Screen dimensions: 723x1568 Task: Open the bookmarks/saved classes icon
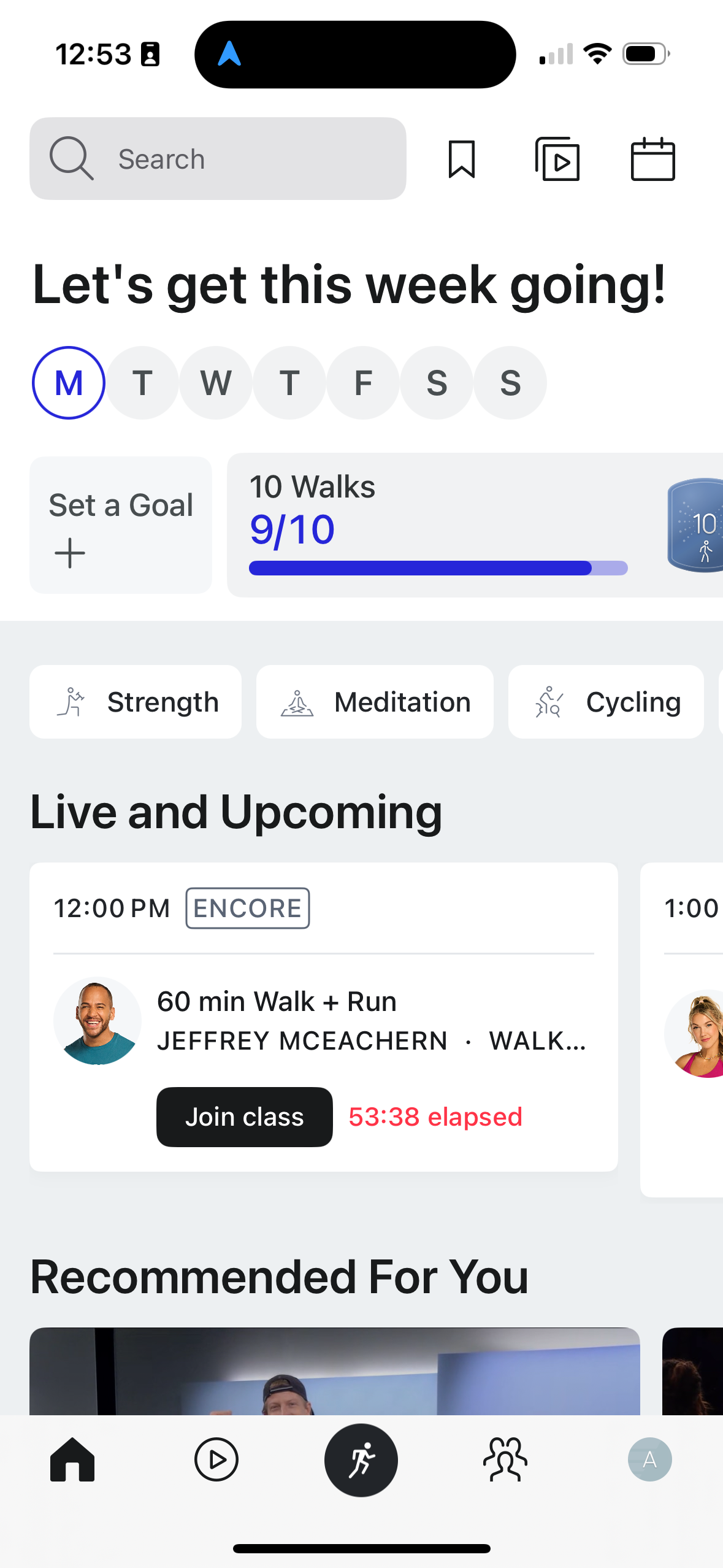point(462,159)
